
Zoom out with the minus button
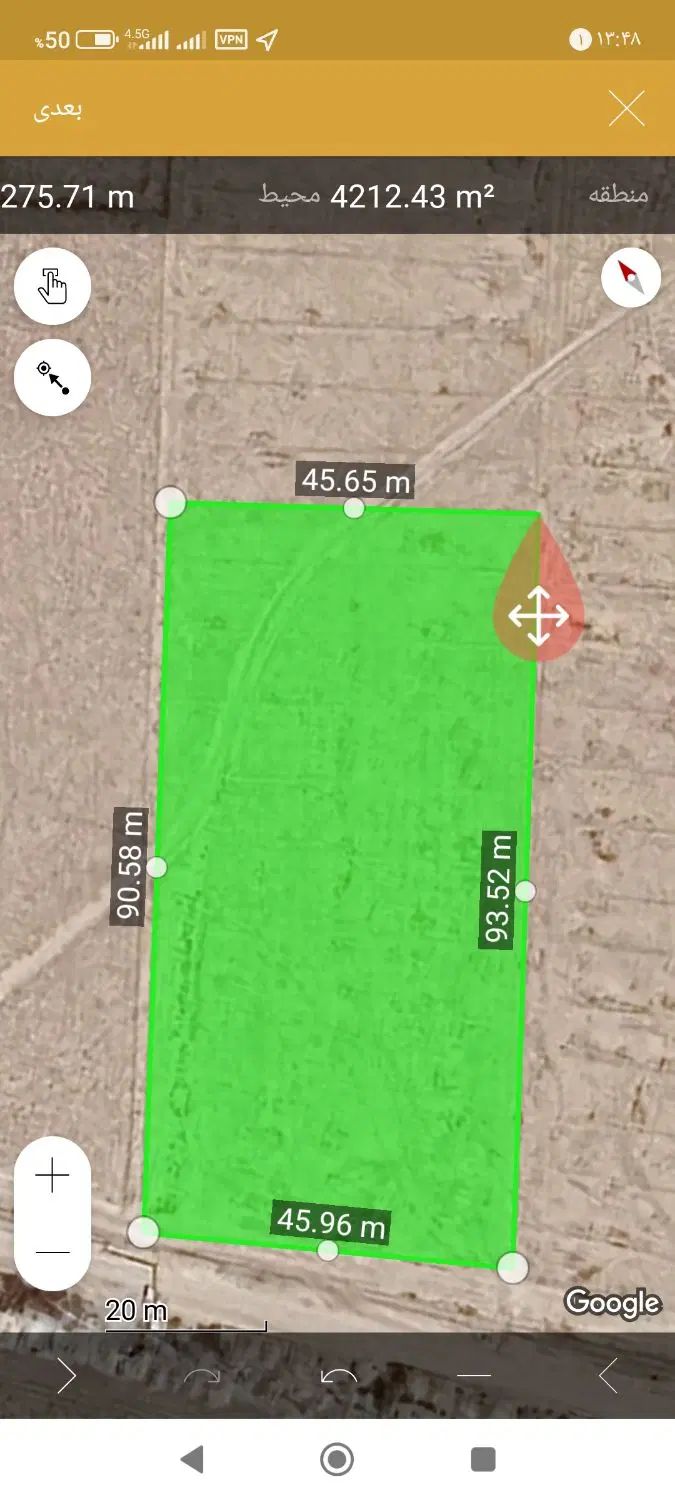(x=52, y=1252)
